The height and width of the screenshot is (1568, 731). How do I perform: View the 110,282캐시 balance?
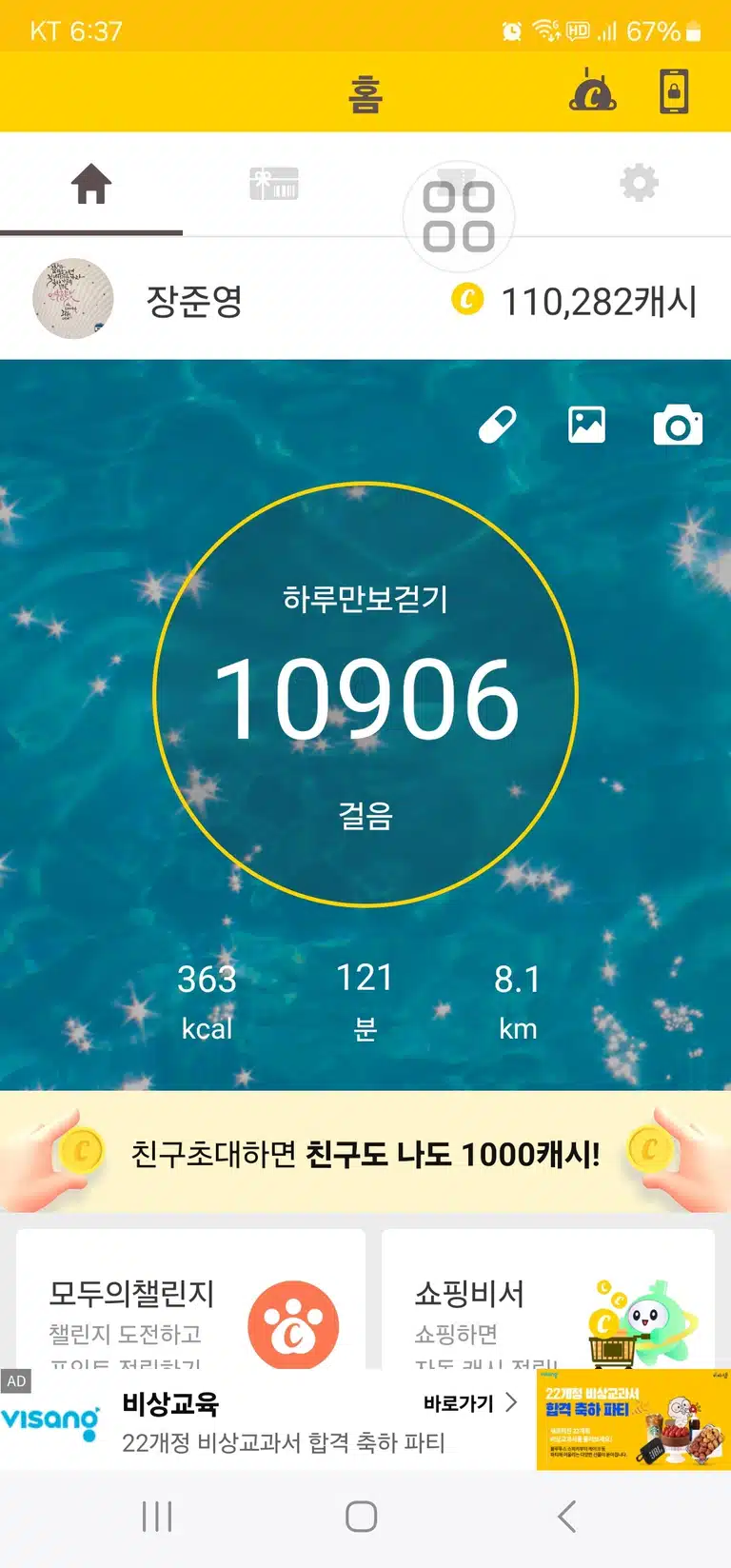click(574, 301)
